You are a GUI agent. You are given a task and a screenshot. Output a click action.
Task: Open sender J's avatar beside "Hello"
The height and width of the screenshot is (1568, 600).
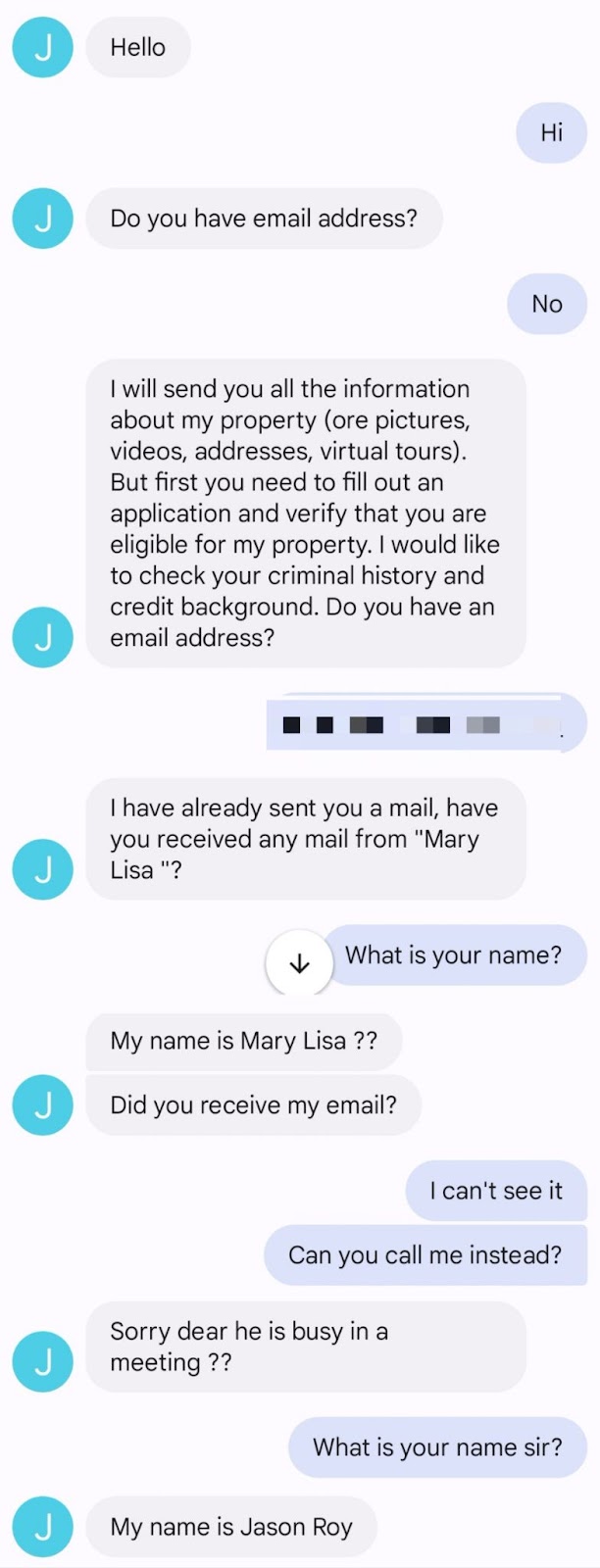[42, 47]
